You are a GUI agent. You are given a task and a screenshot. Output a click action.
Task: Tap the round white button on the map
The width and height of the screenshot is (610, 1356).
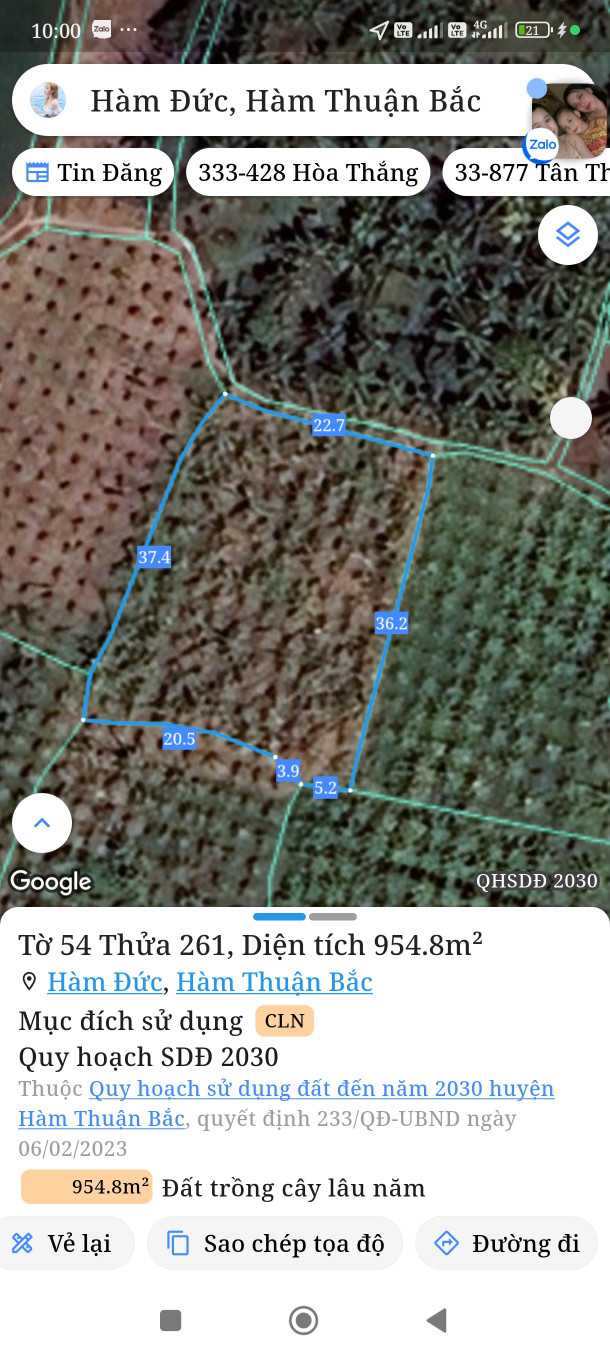pyautogui.click(x=571, y=418)
